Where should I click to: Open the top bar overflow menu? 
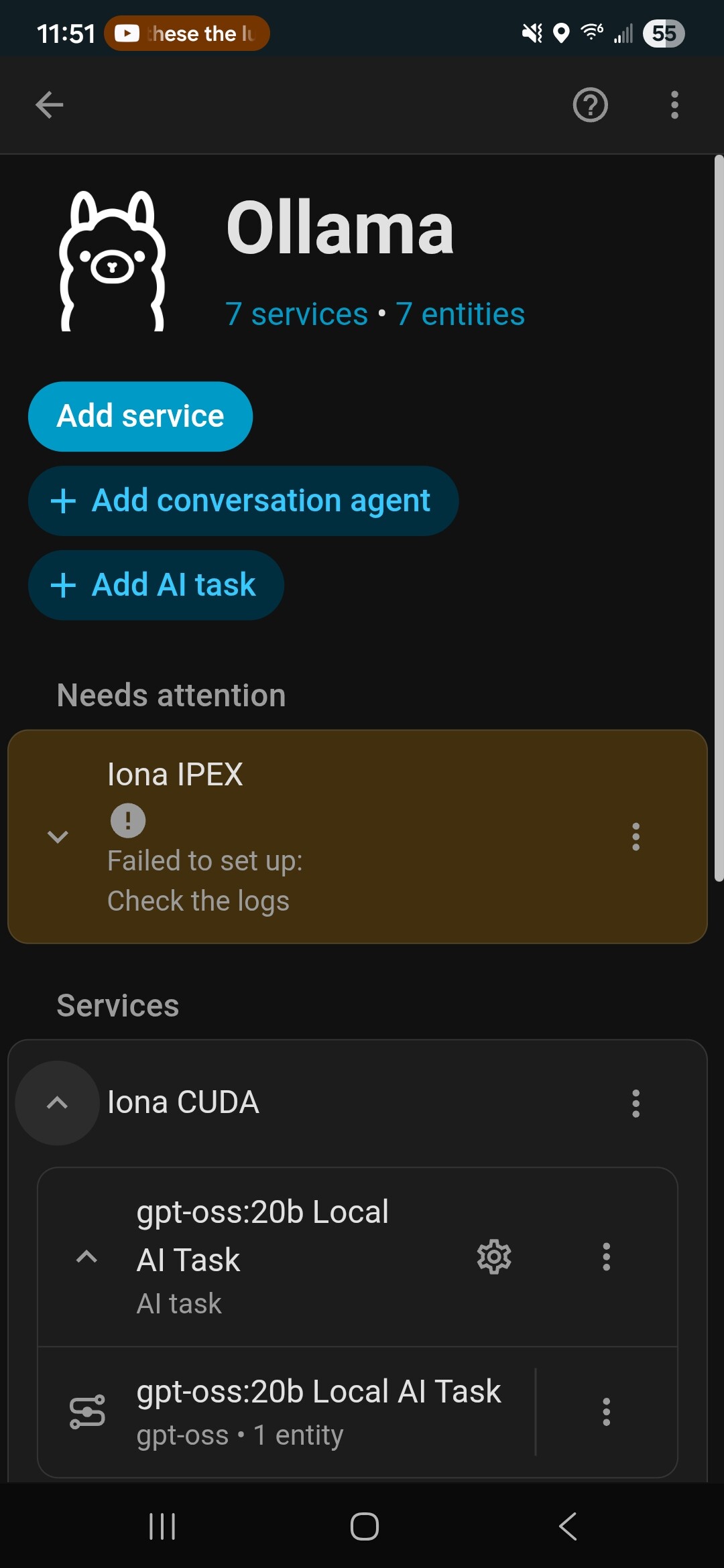pos(674,105)
